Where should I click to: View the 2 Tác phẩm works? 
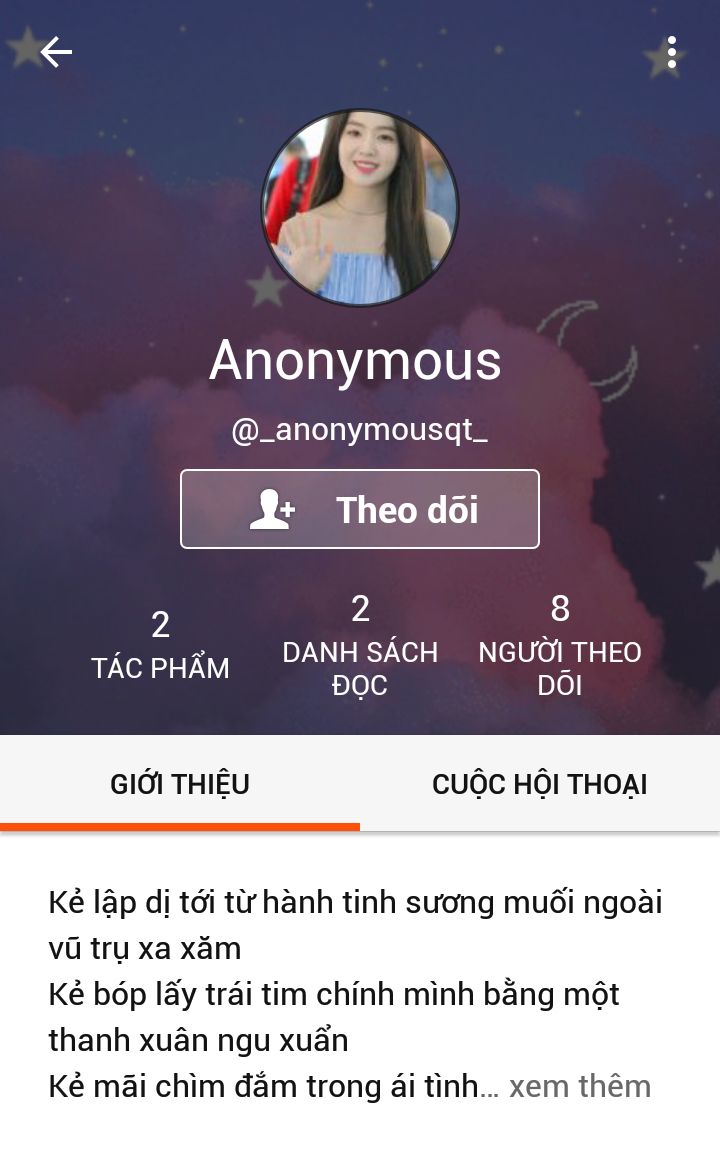160,645
